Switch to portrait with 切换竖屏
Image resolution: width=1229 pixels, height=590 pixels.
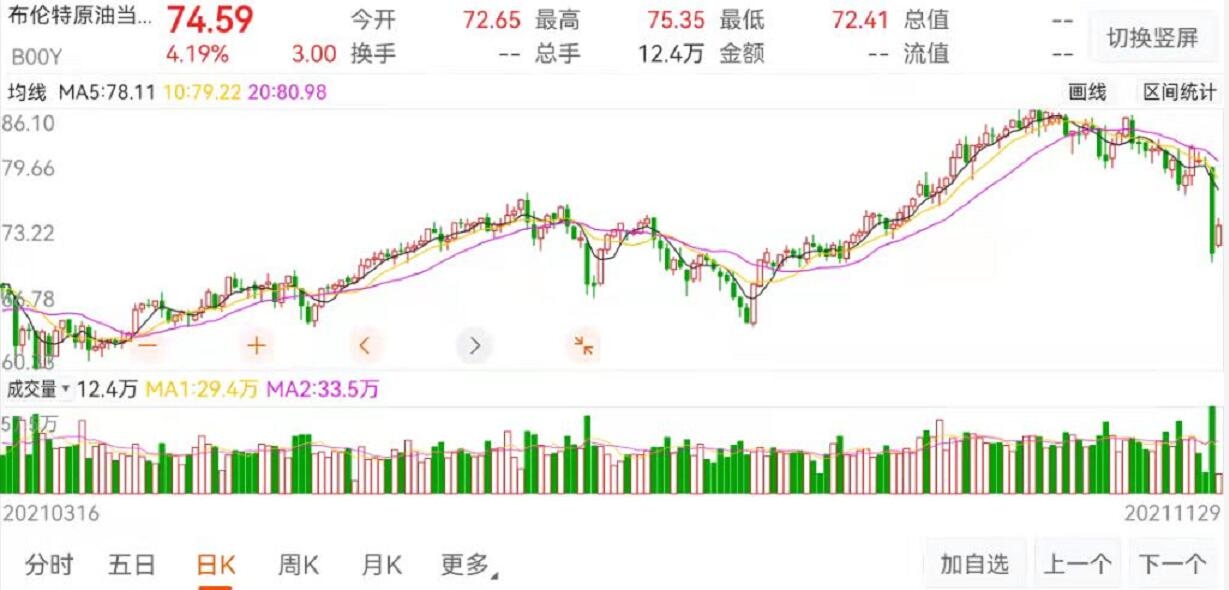click(1152, 38)
